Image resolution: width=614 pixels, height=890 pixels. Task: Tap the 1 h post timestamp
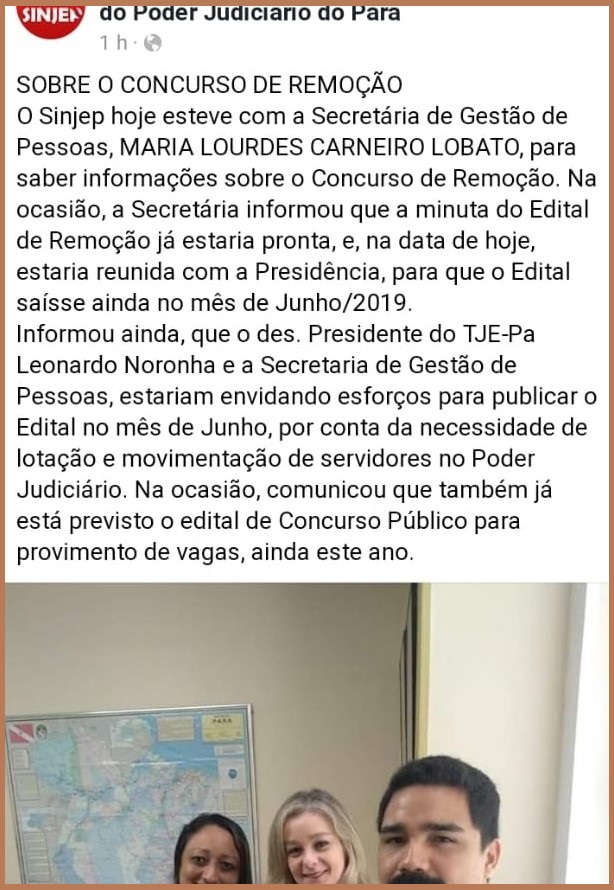pos(113,43)
